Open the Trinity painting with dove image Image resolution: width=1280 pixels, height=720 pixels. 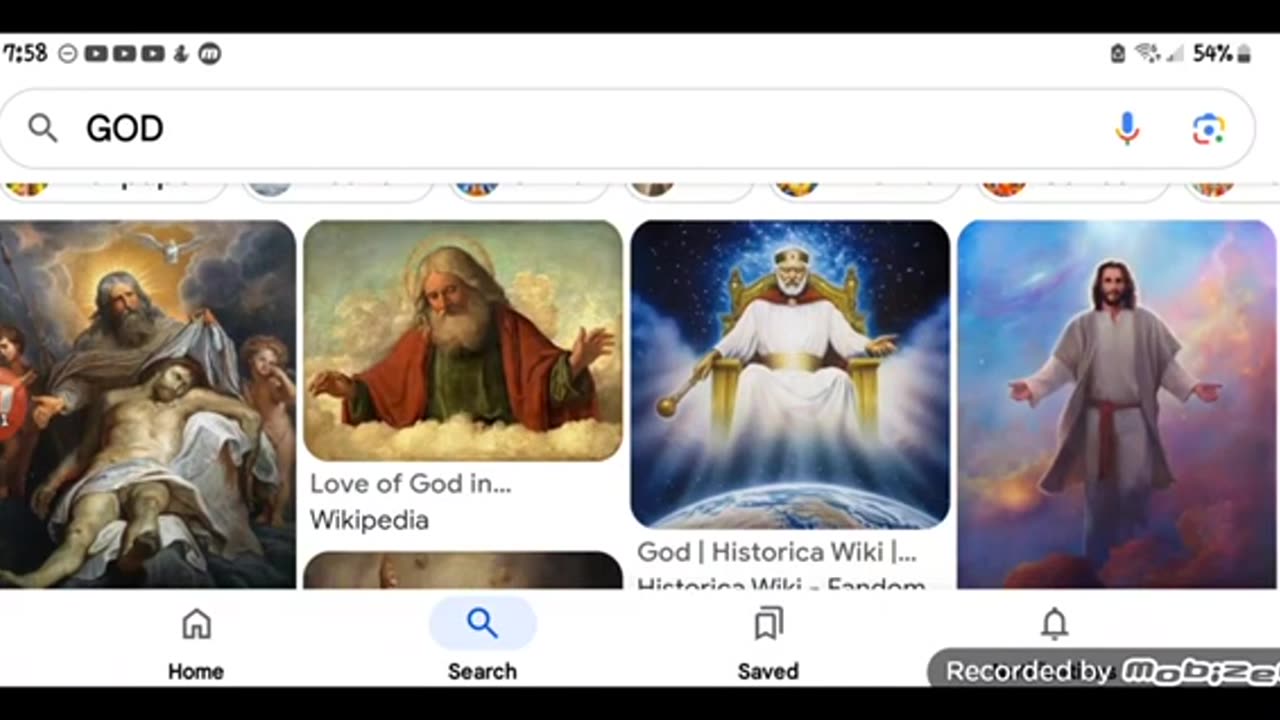[147, 403]
